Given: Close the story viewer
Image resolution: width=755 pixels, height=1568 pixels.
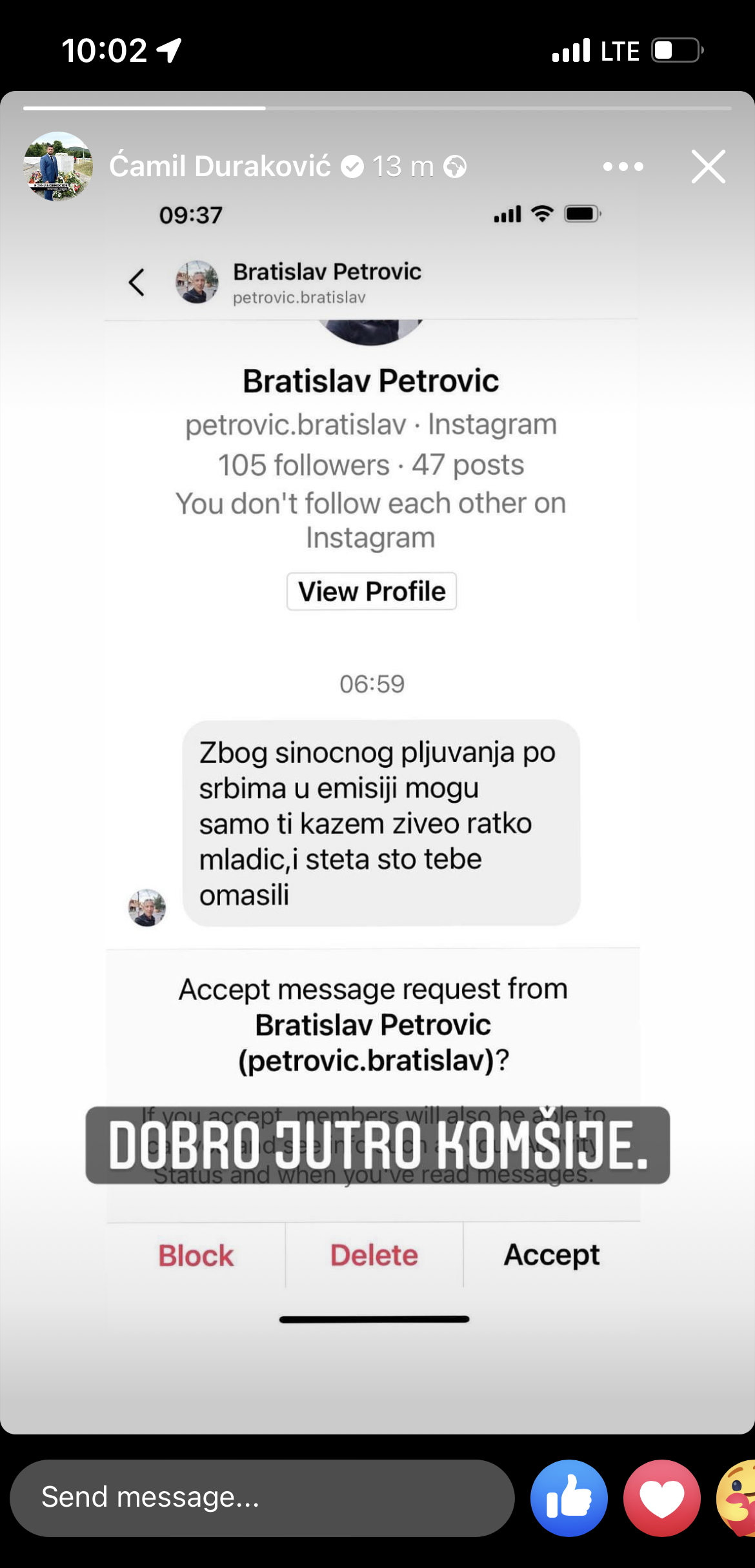Looking at the screenshot, I should tap(708, 166).
